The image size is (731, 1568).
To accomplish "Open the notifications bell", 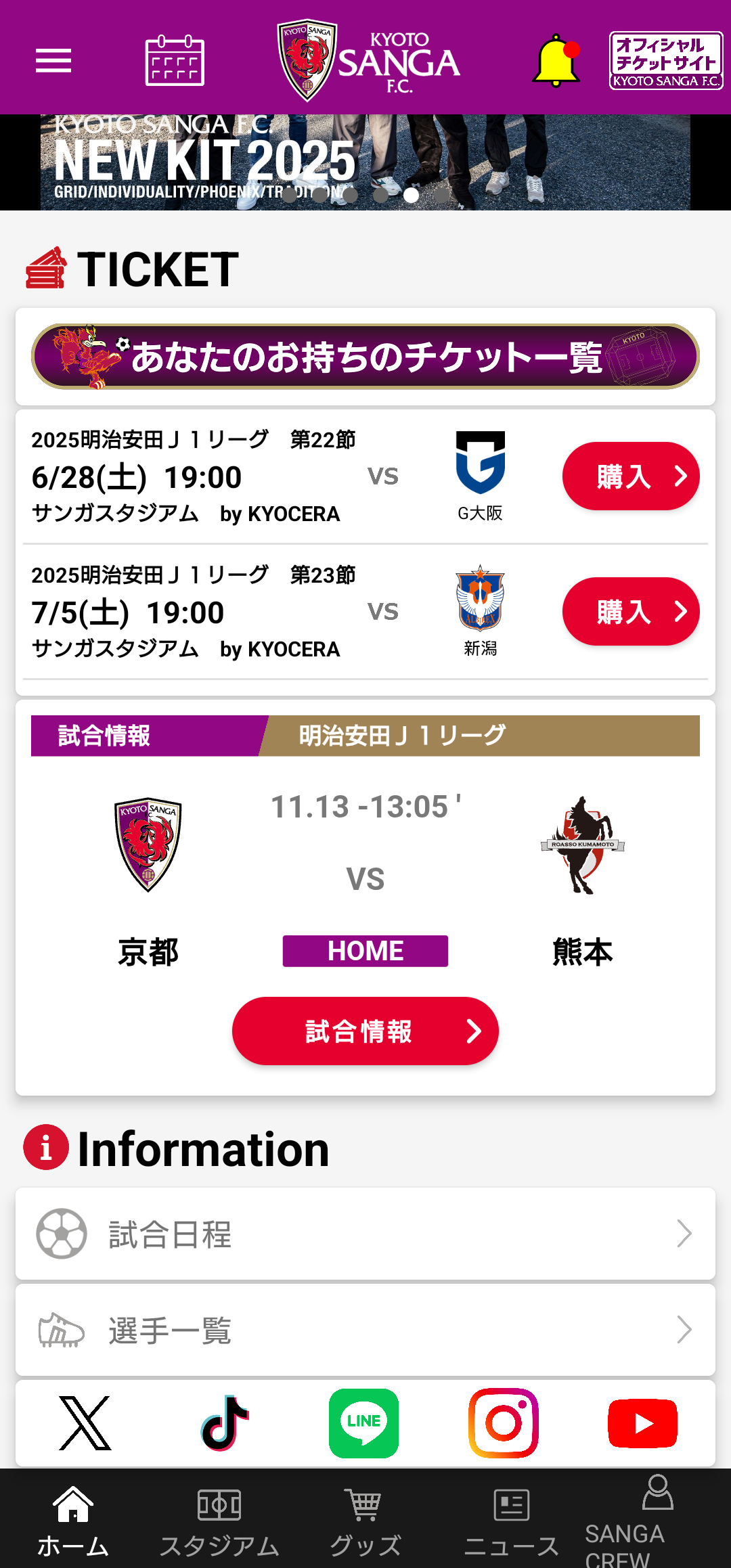I will (556, 61).
